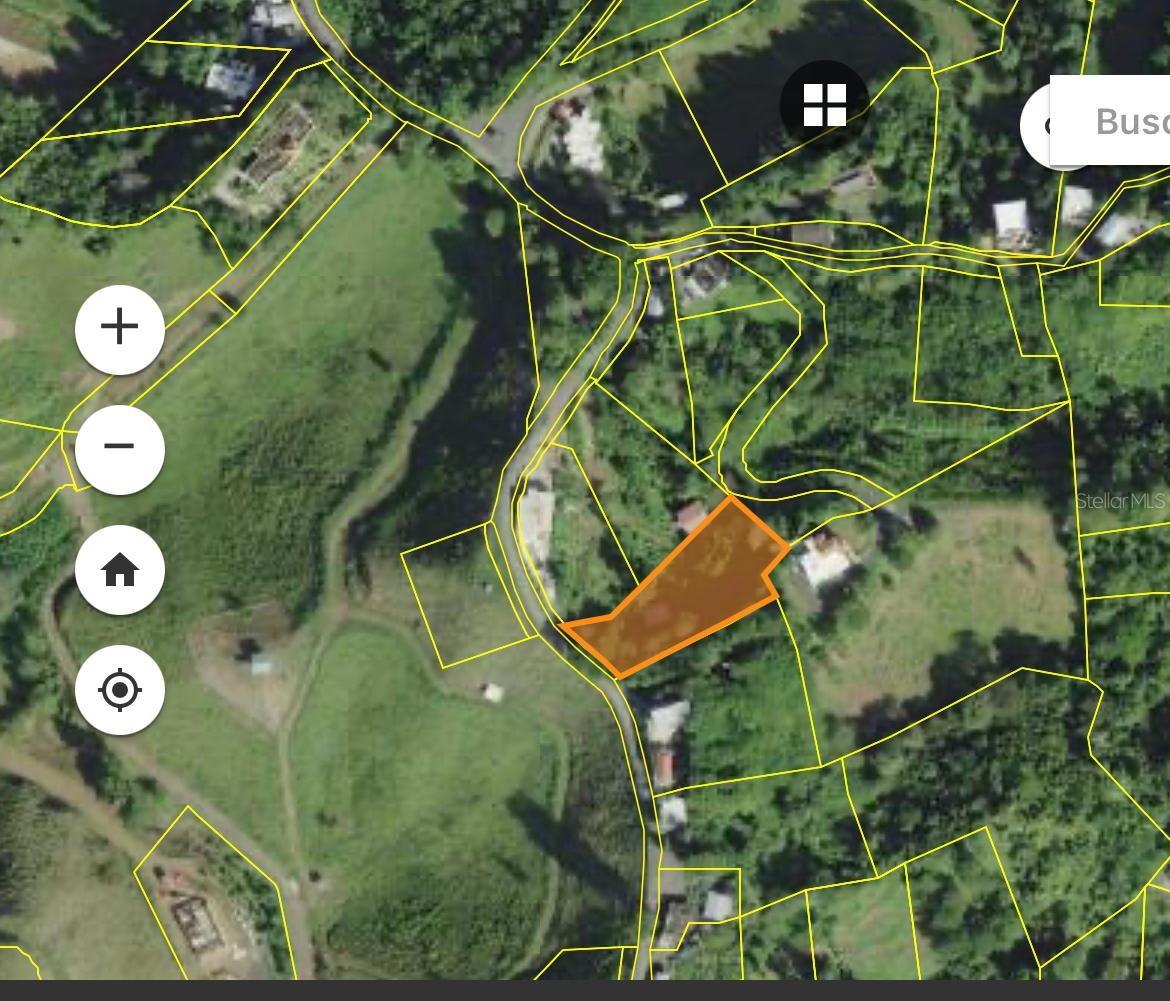The image size is (1170, 1001).
Task: Zoom out of the parcel map
Action: (120, 447)
